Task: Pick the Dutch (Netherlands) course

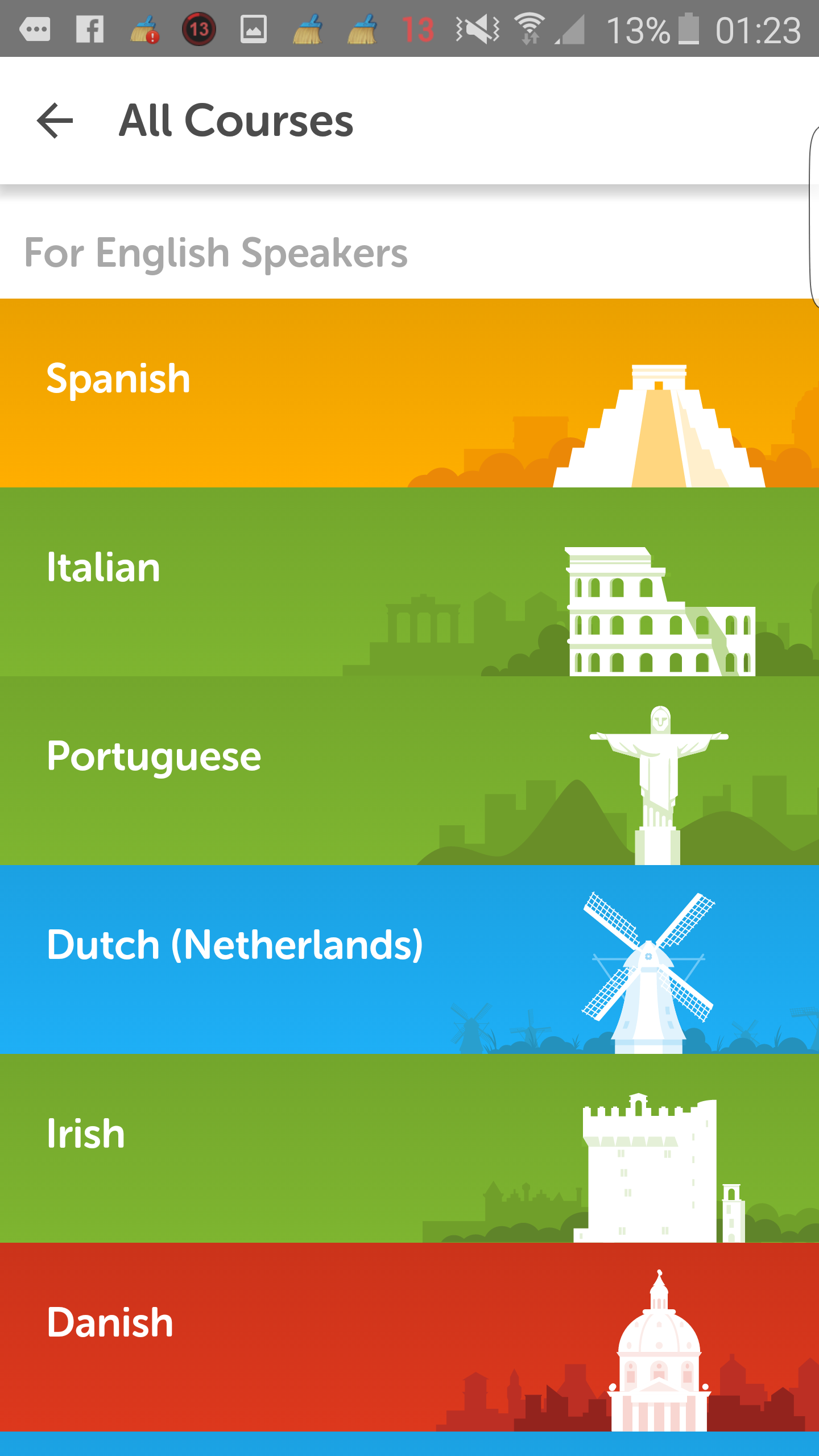Action: (409, 959)
